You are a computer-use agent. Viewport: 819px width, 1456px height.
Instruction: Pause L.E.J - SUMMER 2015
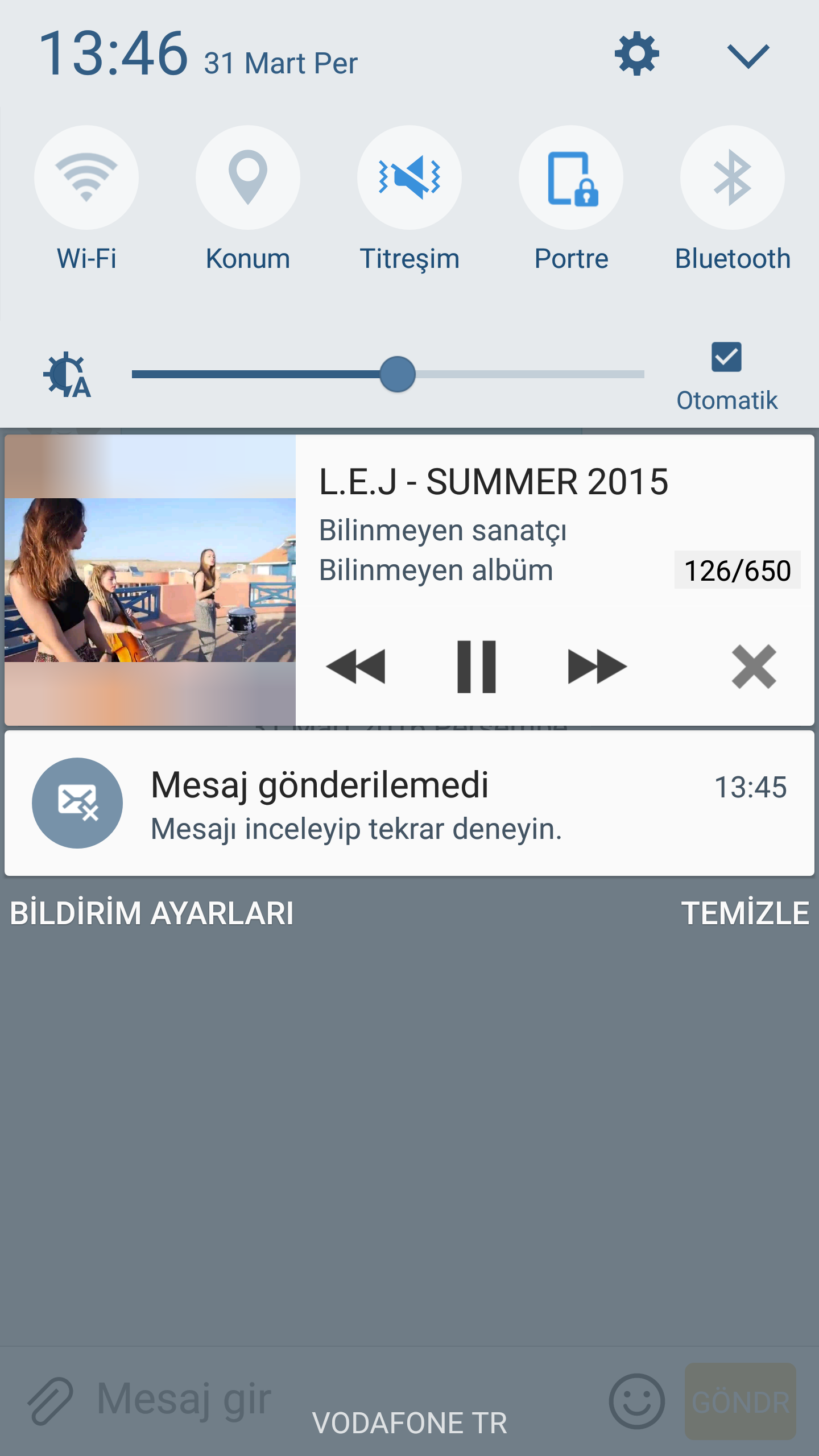(477, 667)
